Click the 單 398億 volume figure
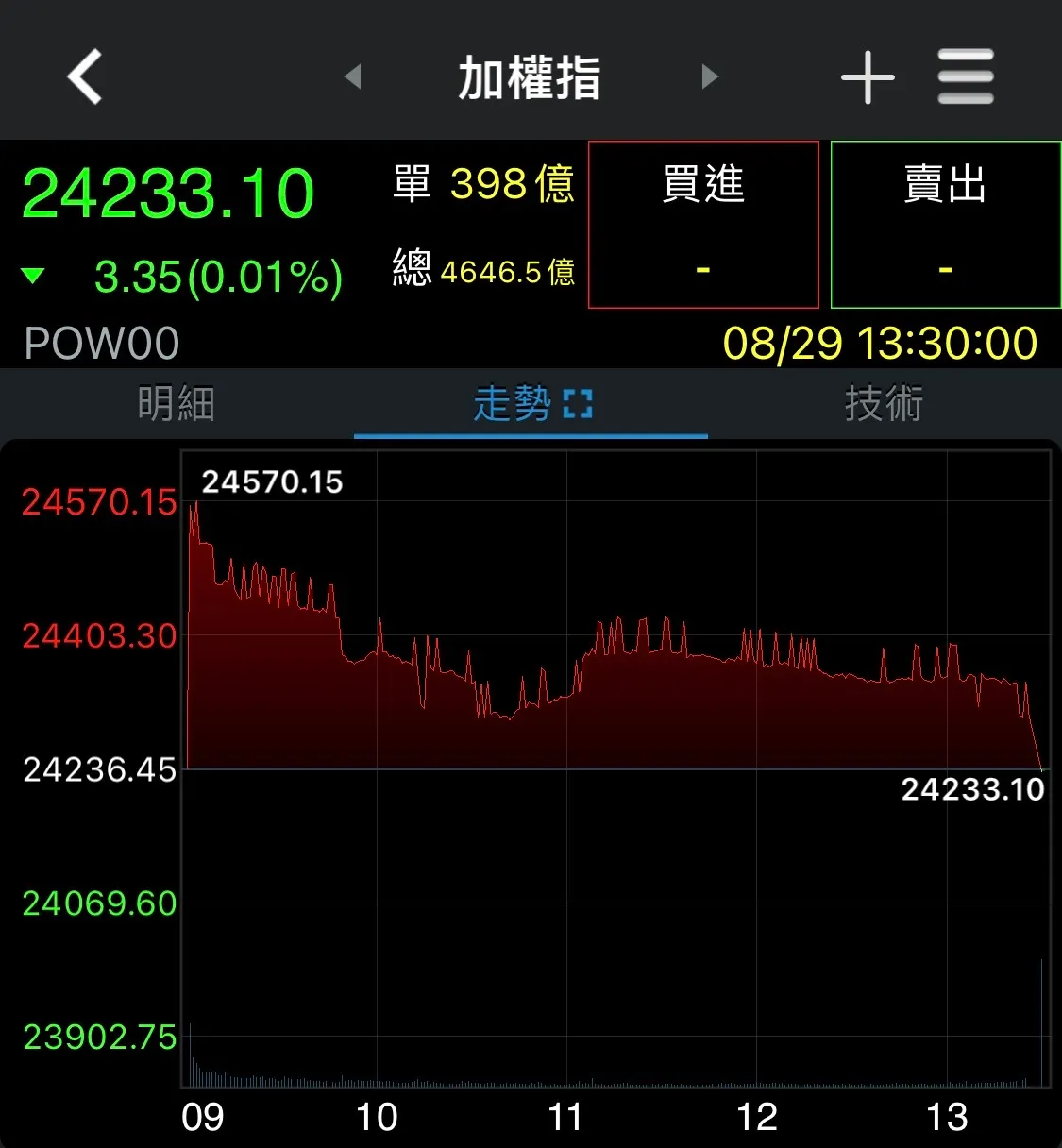This screenshot has width=1062, height=1148. point(483,184)
